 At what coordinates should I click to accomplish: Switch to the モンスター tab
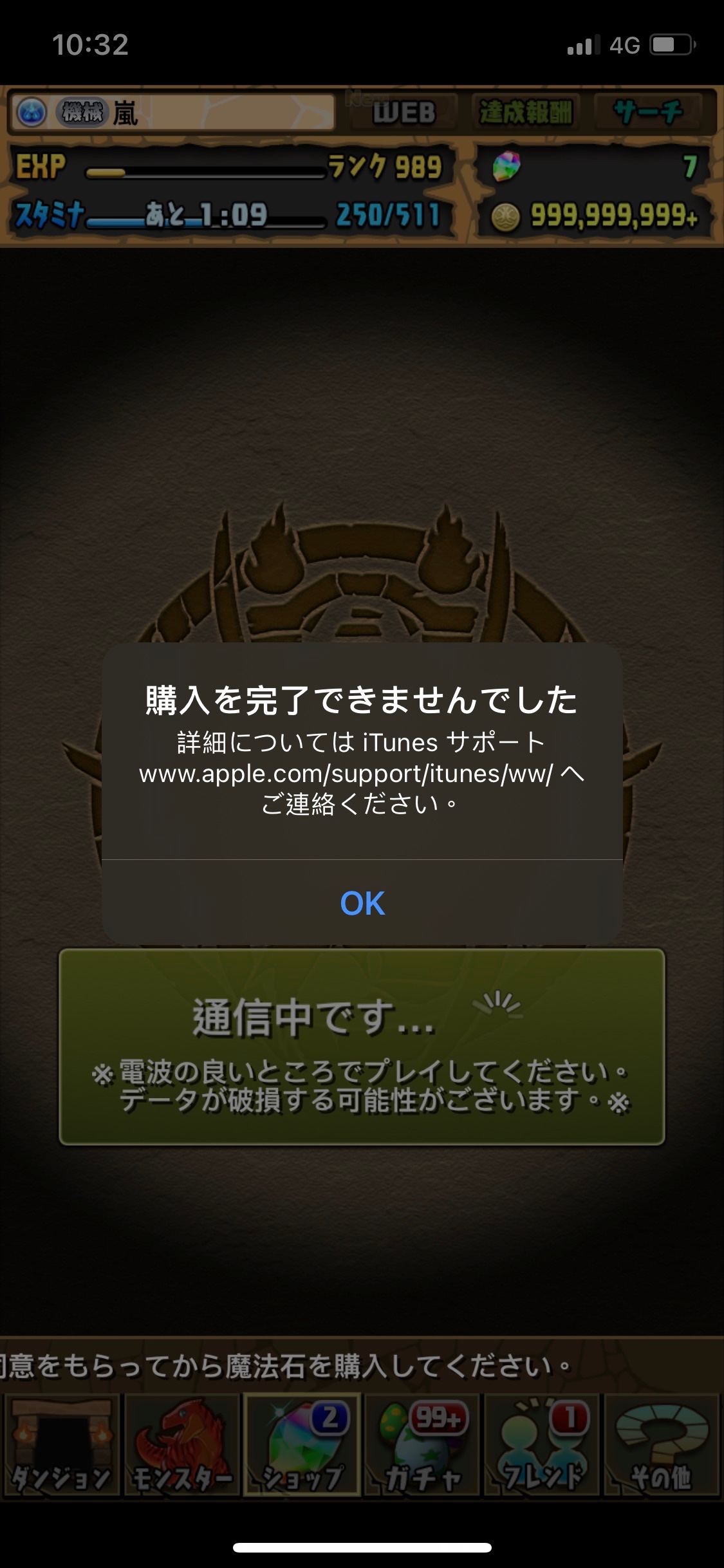(182, 1446)
